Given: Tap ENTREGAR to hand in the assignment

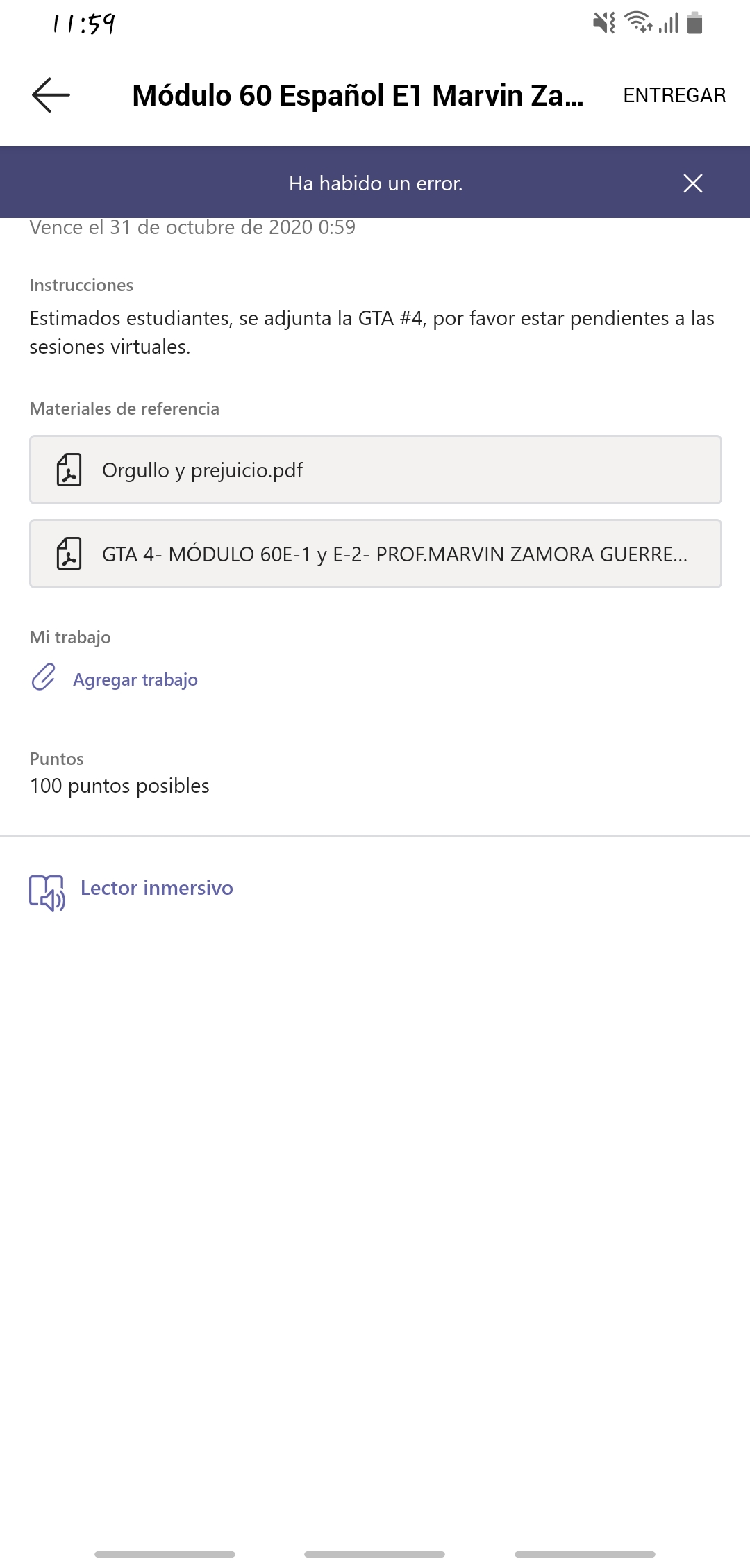Looking at the screenshot, I should click(674, 95).
